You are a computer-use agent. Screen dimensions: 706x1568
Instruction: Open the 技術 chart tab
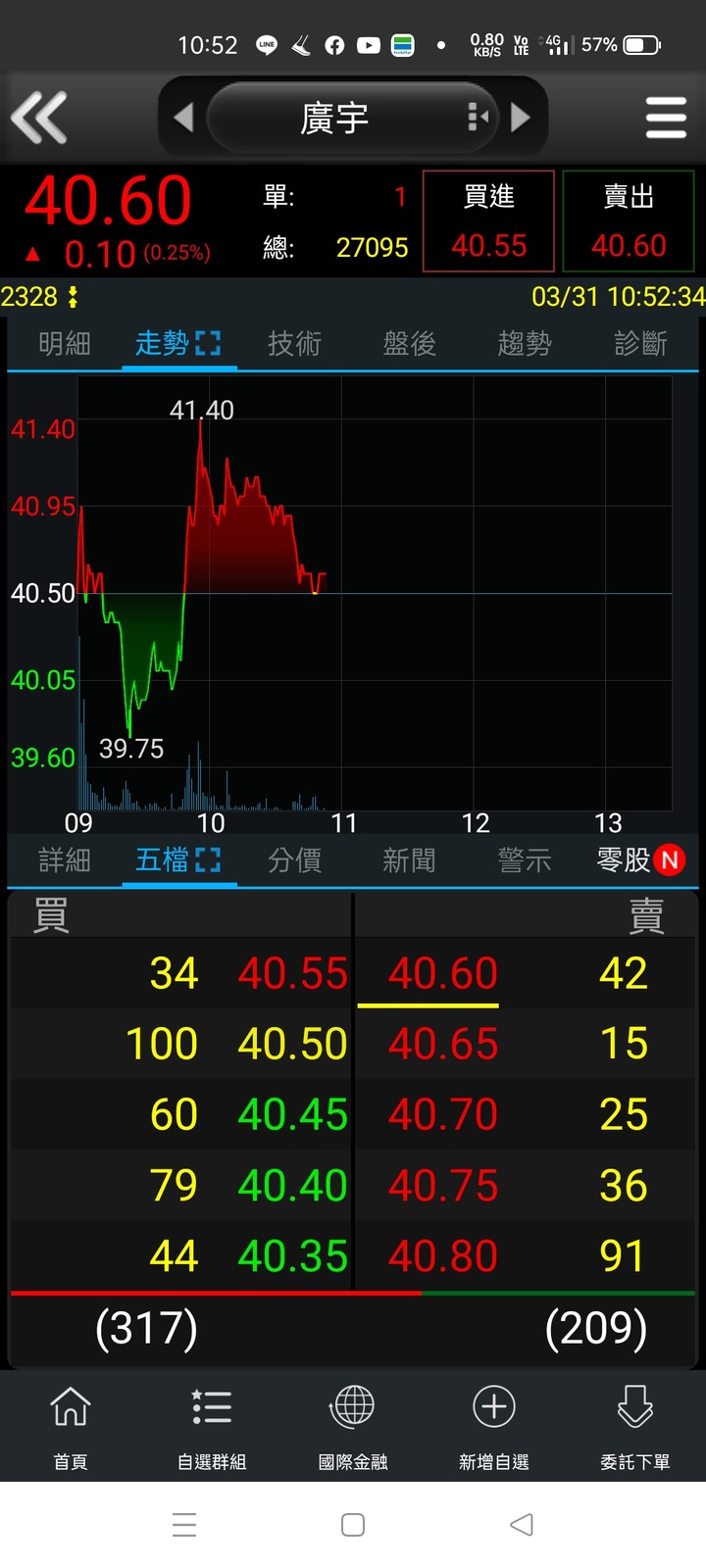[294, 343]
